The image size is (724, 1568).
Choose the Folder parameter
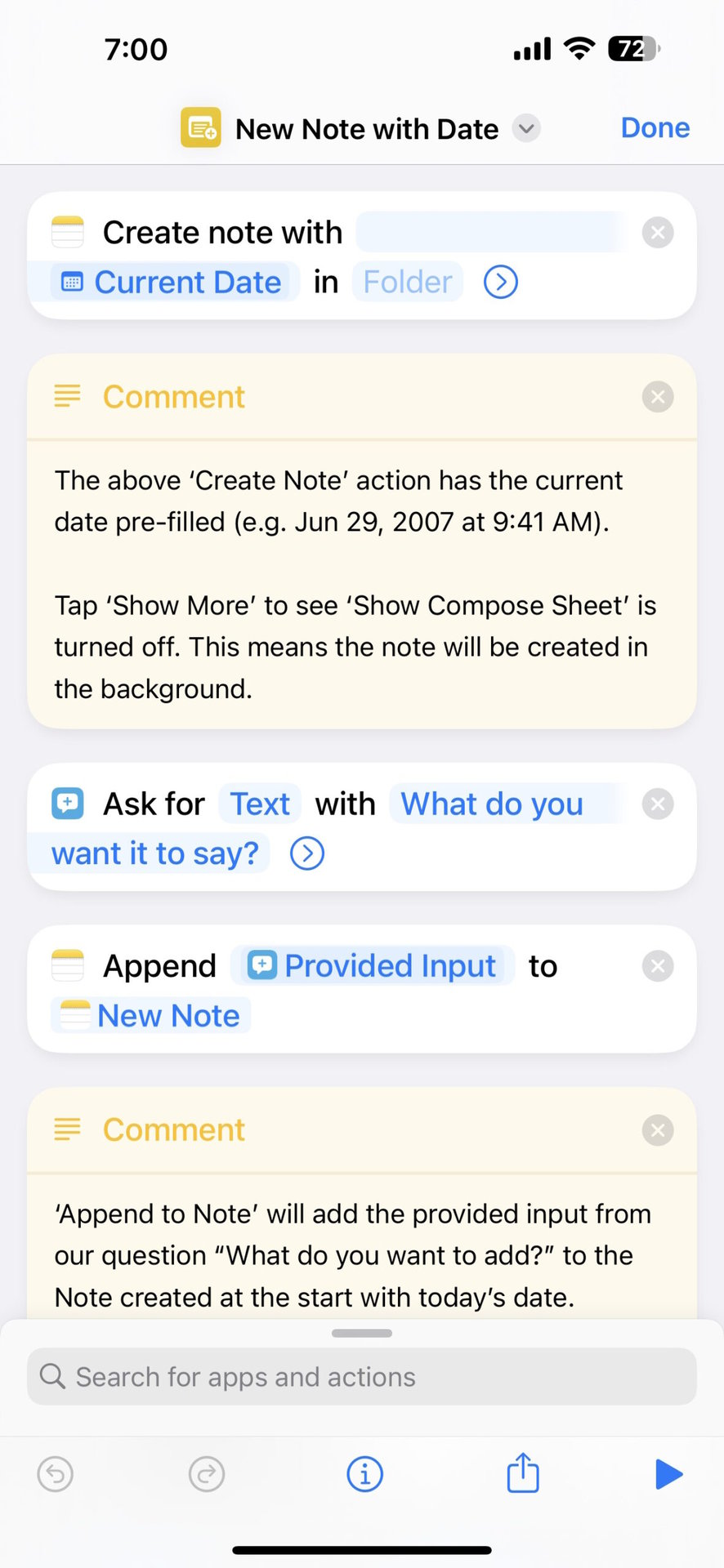coord(407,283)
